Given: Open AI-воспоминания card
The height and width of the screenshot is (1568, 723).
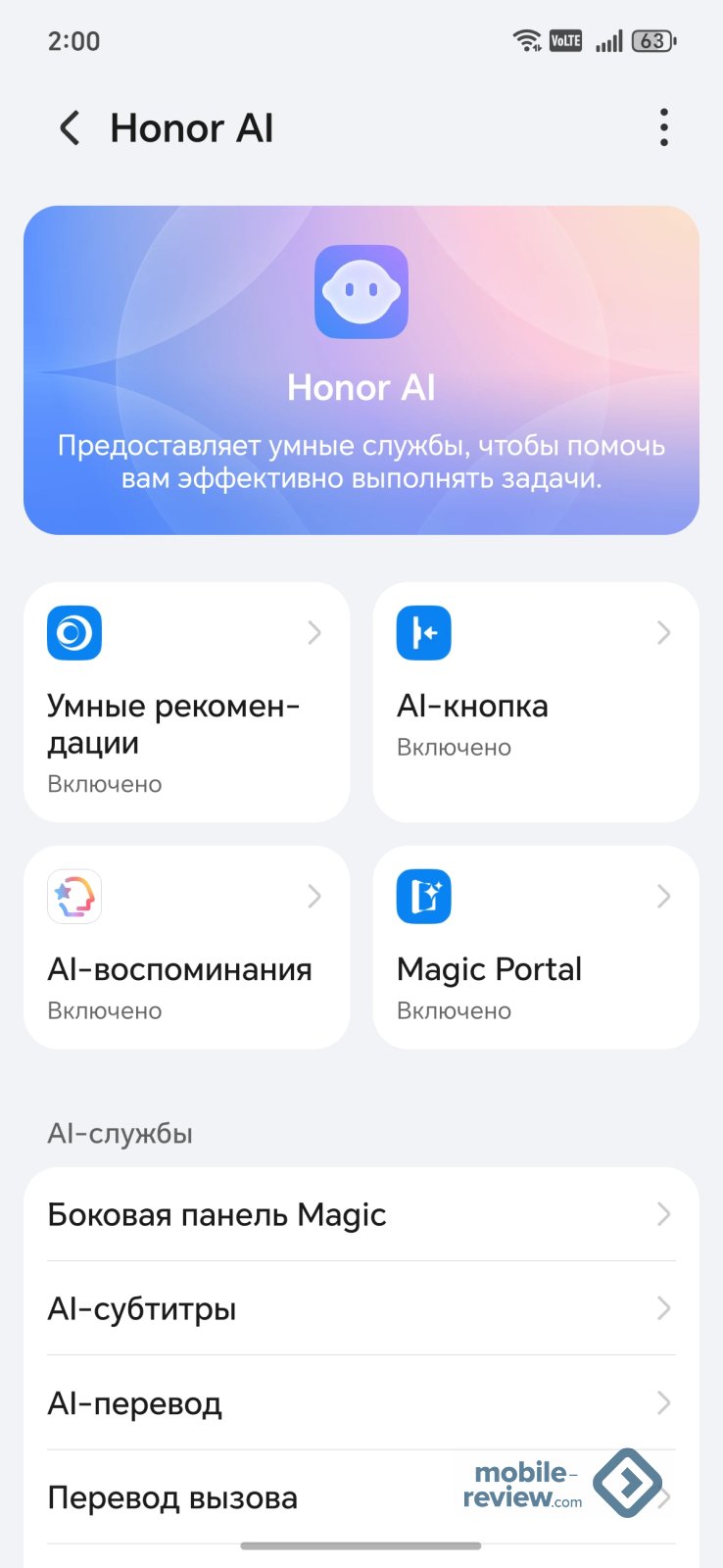Looking at the screenshot, I should pos(186,948).
